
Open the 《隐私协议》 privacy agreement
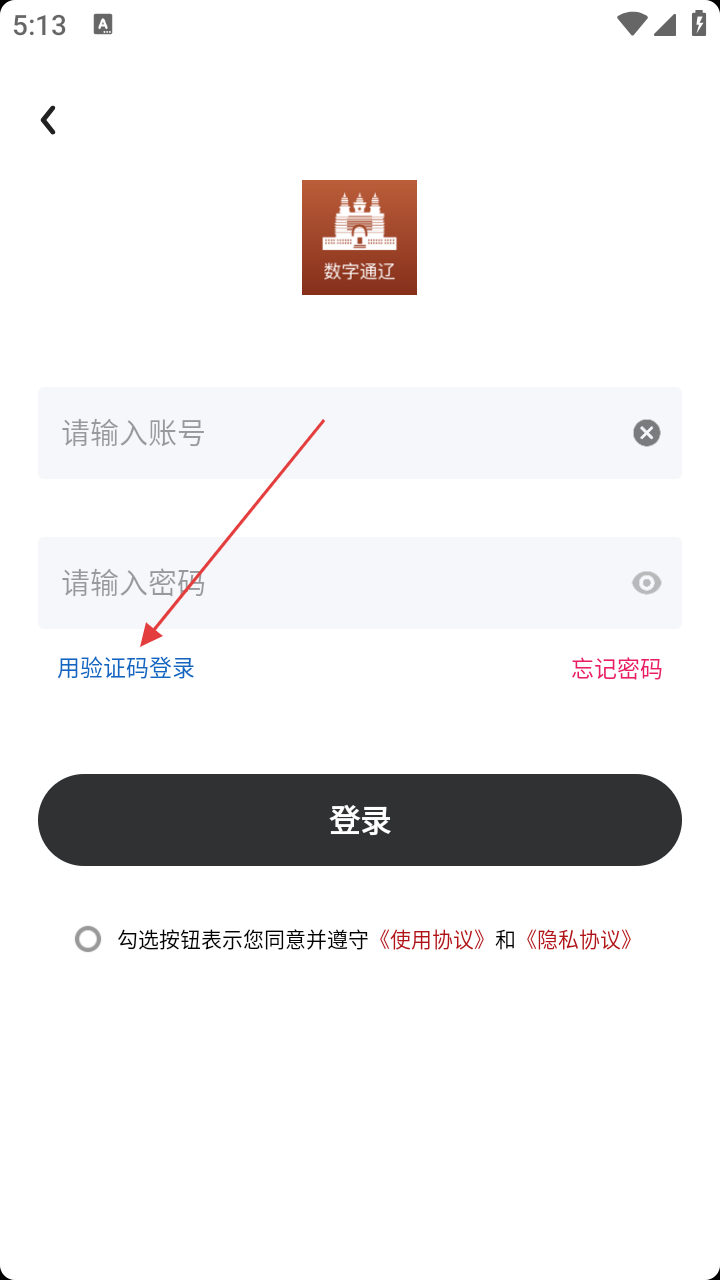coord(580,940)
